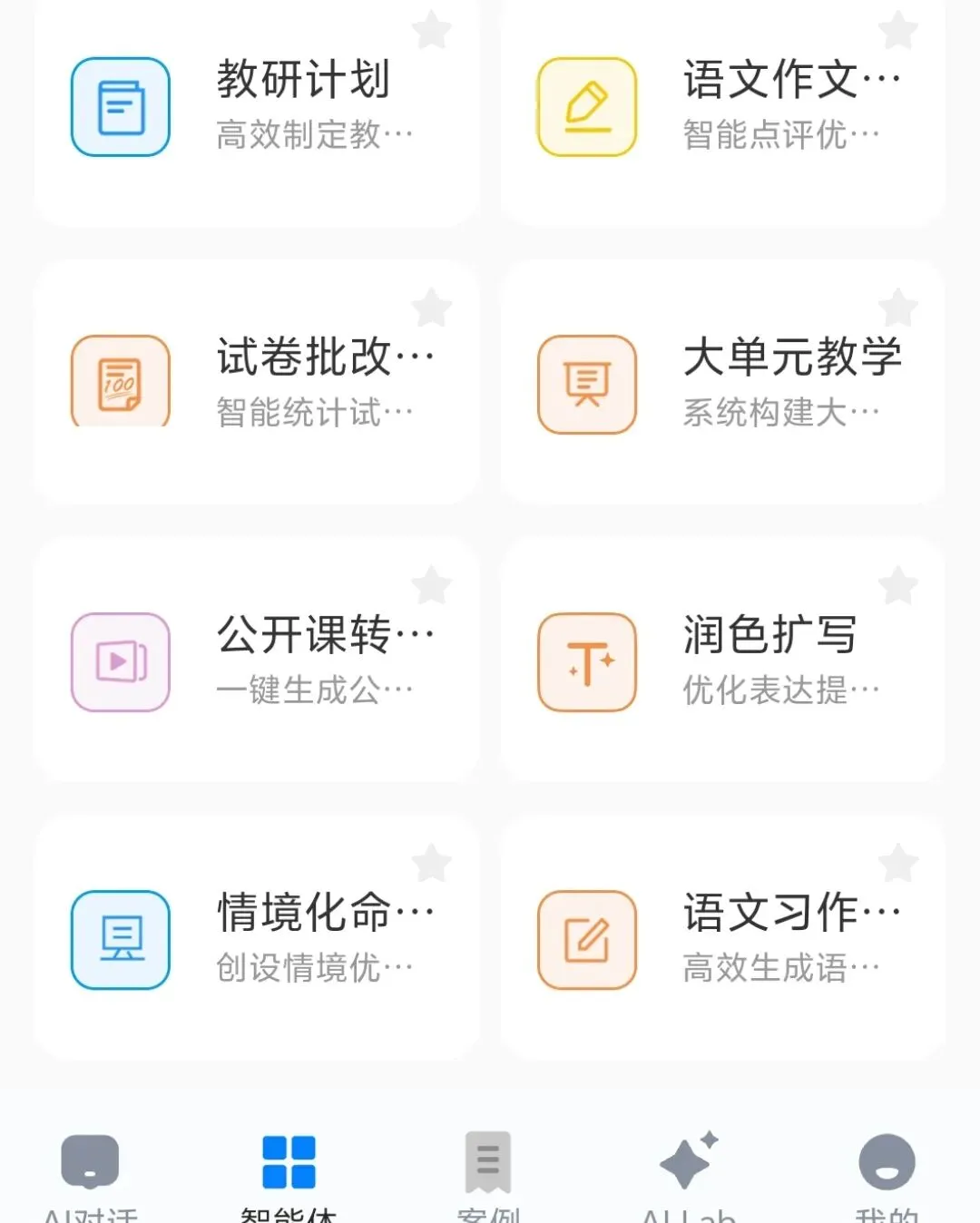Open the 语文作文 agent card
Viewport: 980px width, 1223px height.
coord(722,109)
